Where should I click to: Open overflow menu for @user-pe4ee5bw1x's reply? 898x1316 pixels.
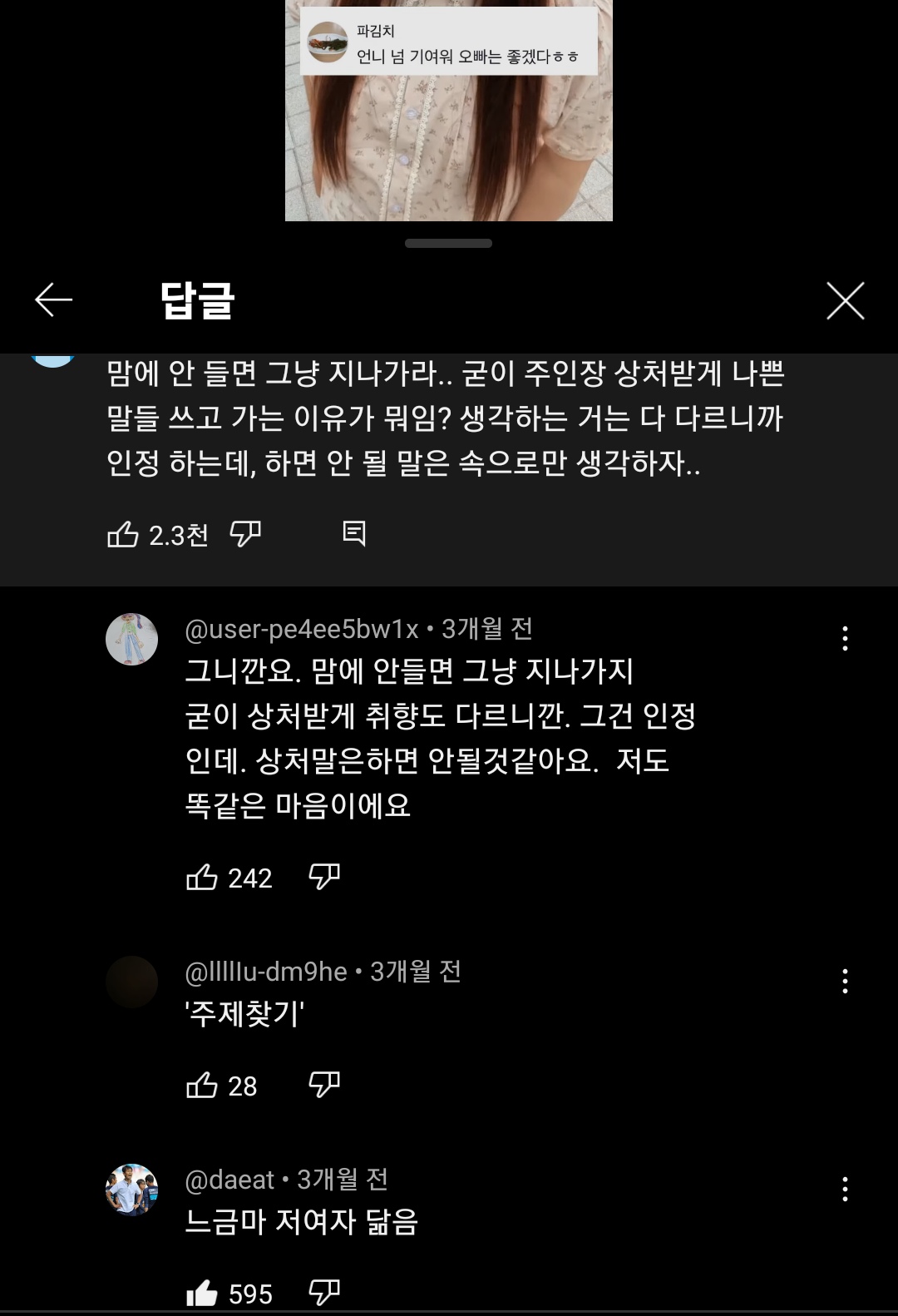tap(845, 638)
